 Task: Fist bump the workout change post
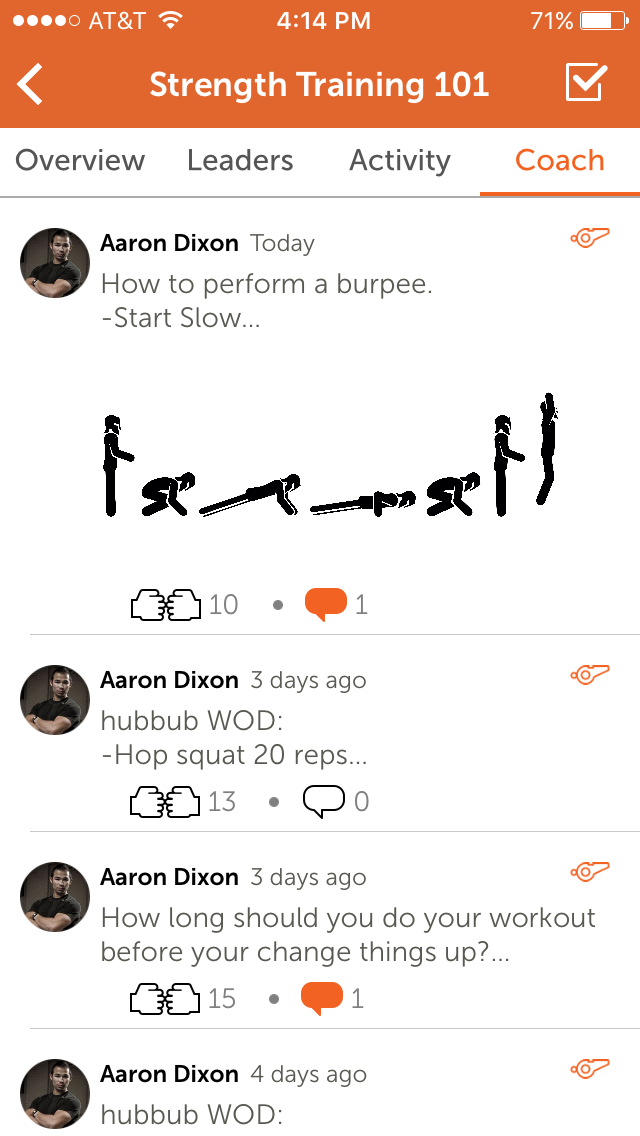pos(165,998)
